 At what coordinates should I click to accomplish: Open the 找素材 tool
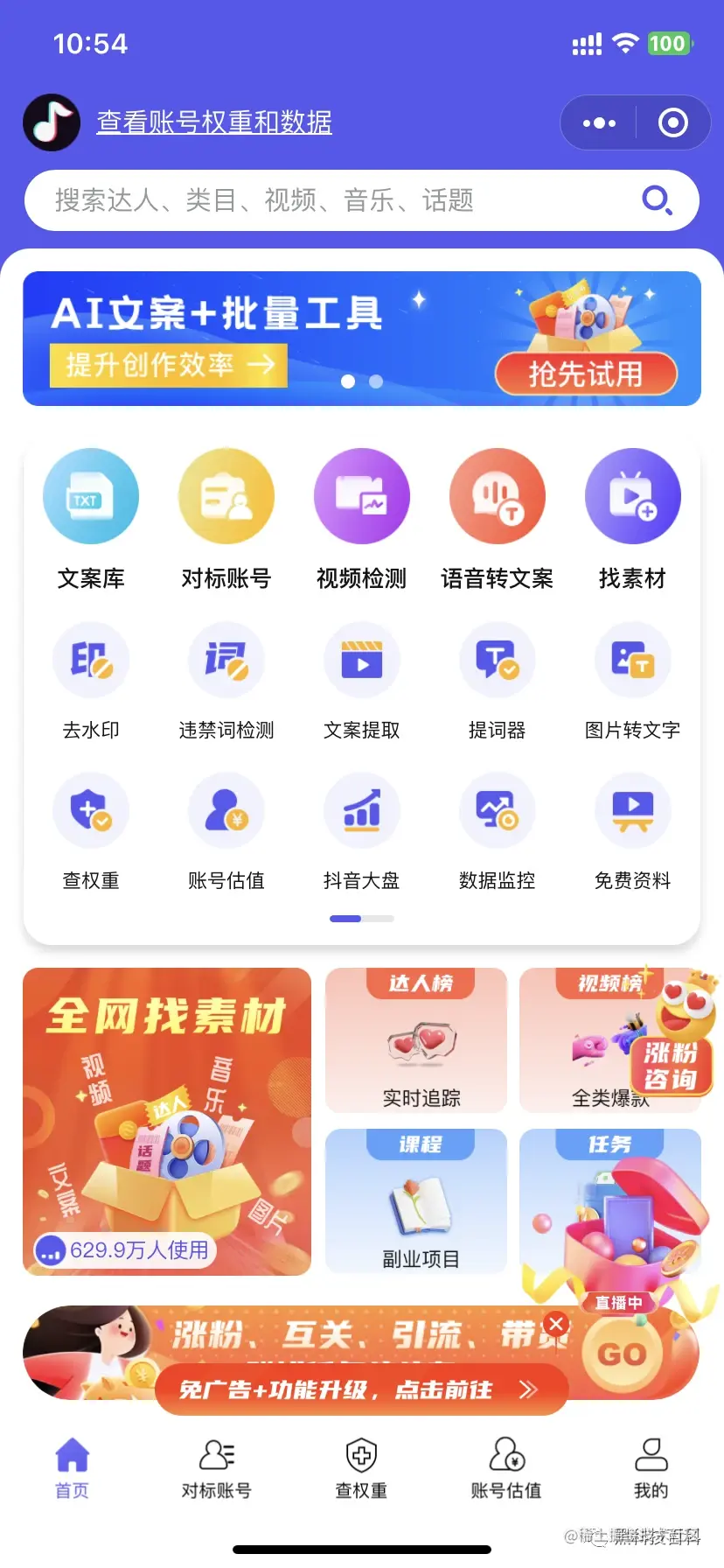[632, 516]
